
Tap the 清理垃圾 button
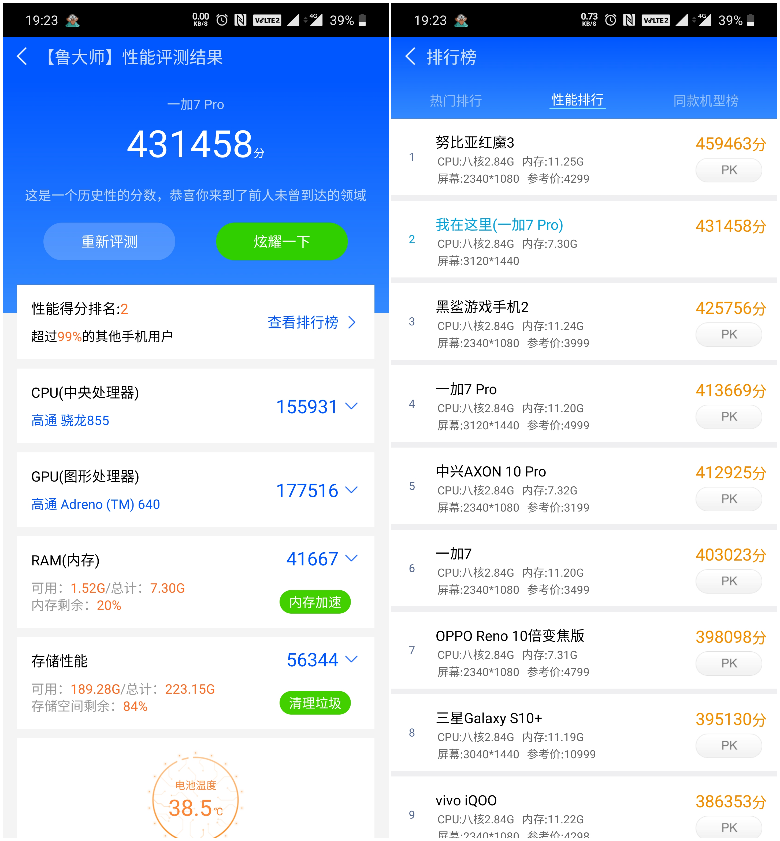pyautogui.click(x=314, y=703)
